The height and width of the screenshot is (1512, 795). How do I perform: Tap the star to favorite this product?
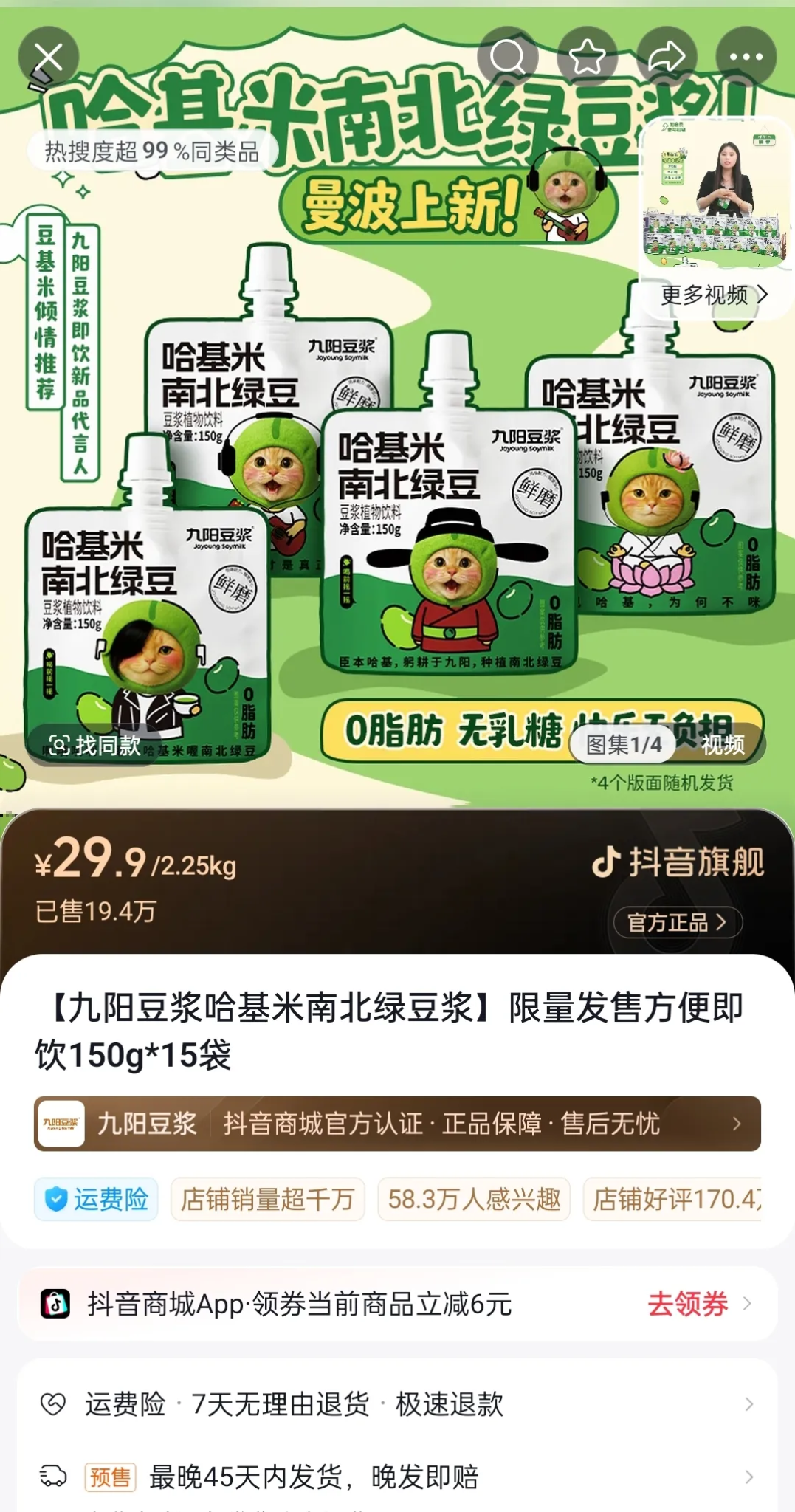click(x=587, y=56)
